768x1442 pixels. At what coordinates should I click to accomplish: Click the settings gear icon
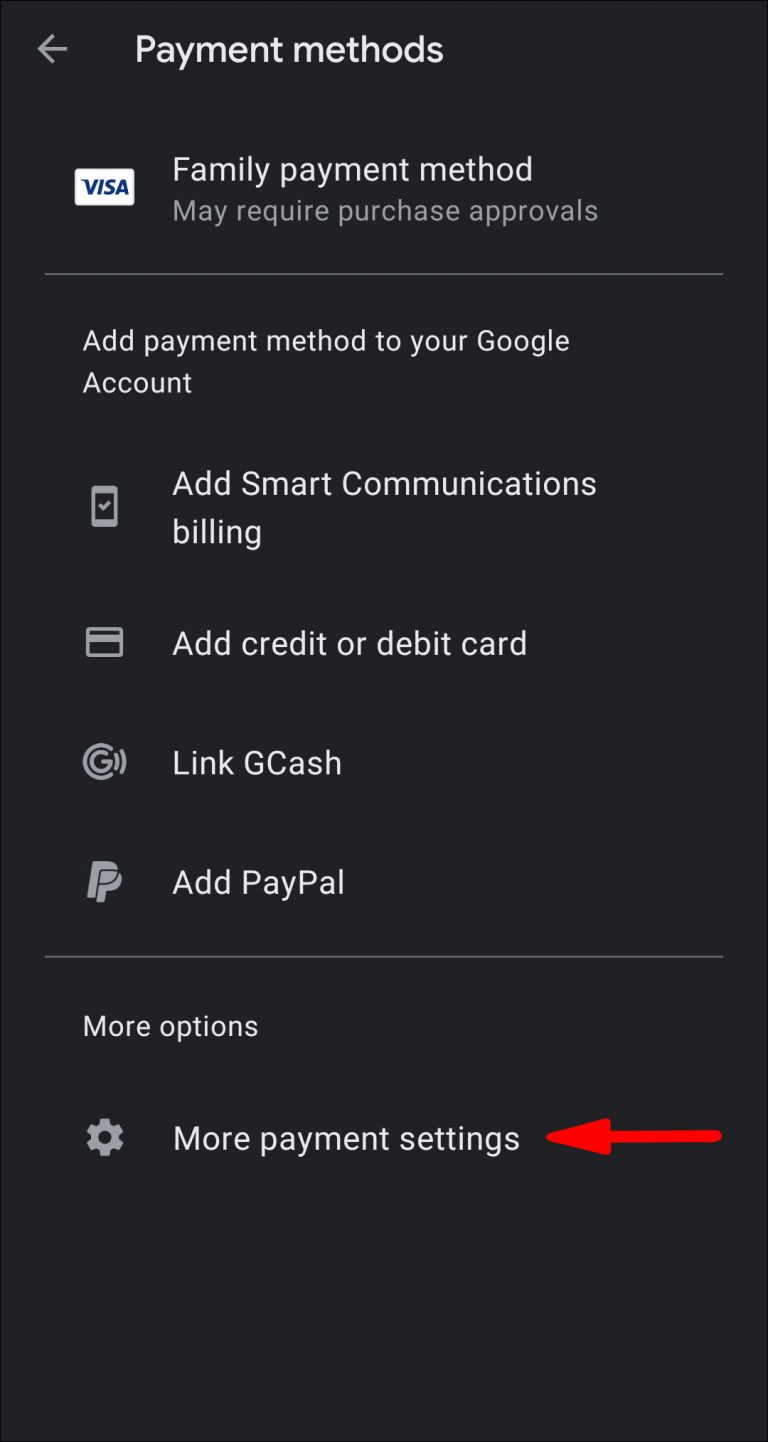tap(104, 1137)
